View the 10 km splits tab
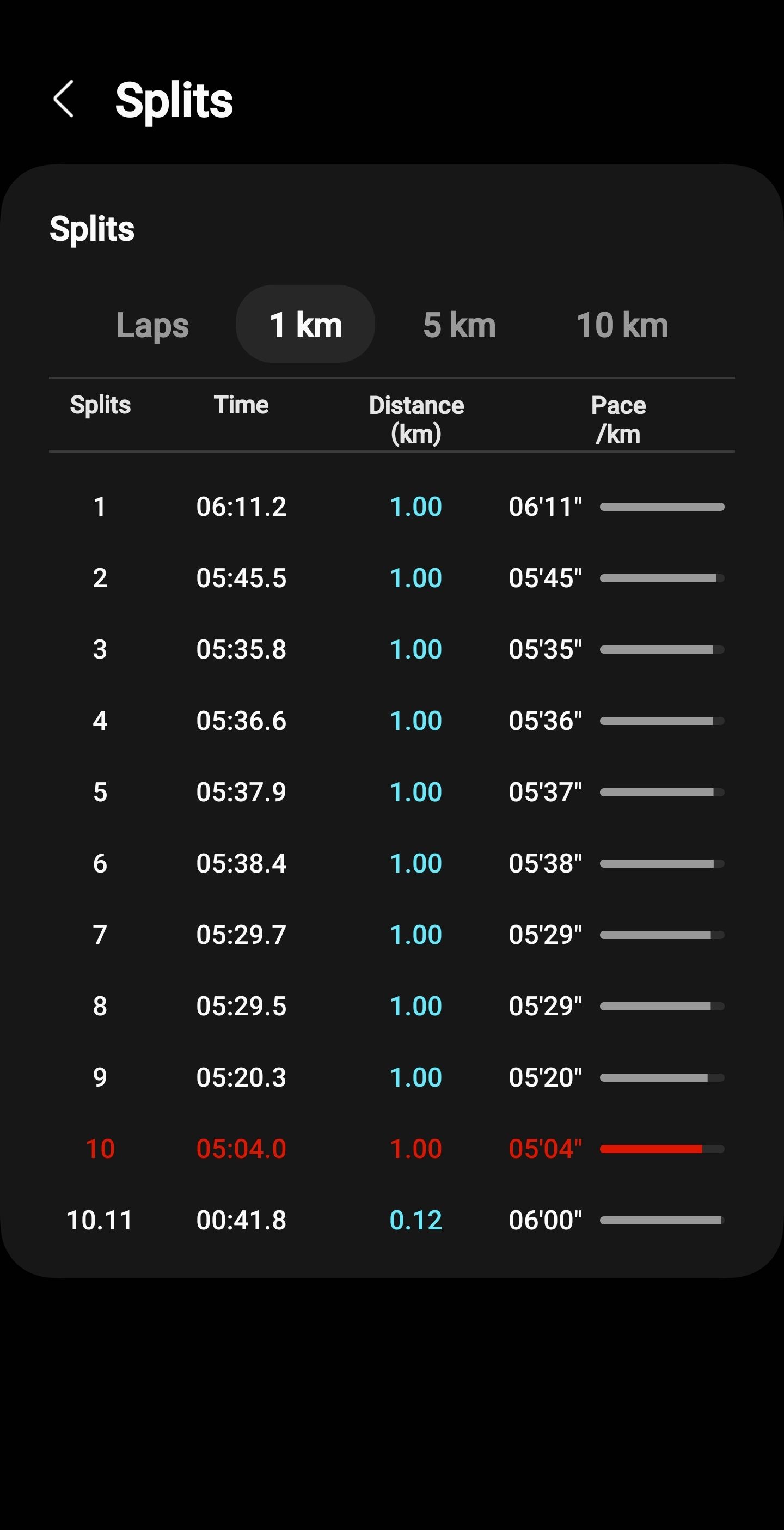 (622, 325)
